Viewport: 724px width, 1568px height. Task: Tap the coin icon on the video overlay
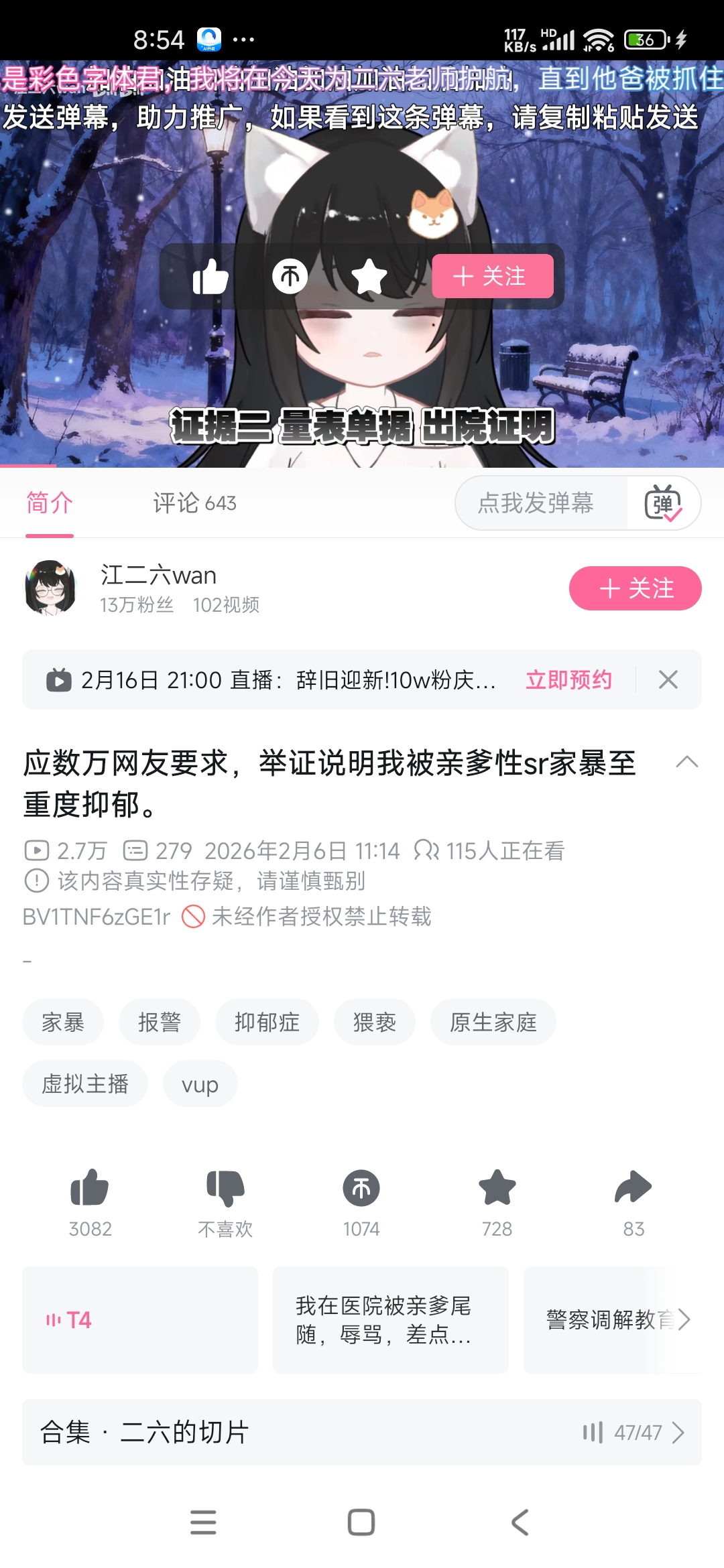290,276
